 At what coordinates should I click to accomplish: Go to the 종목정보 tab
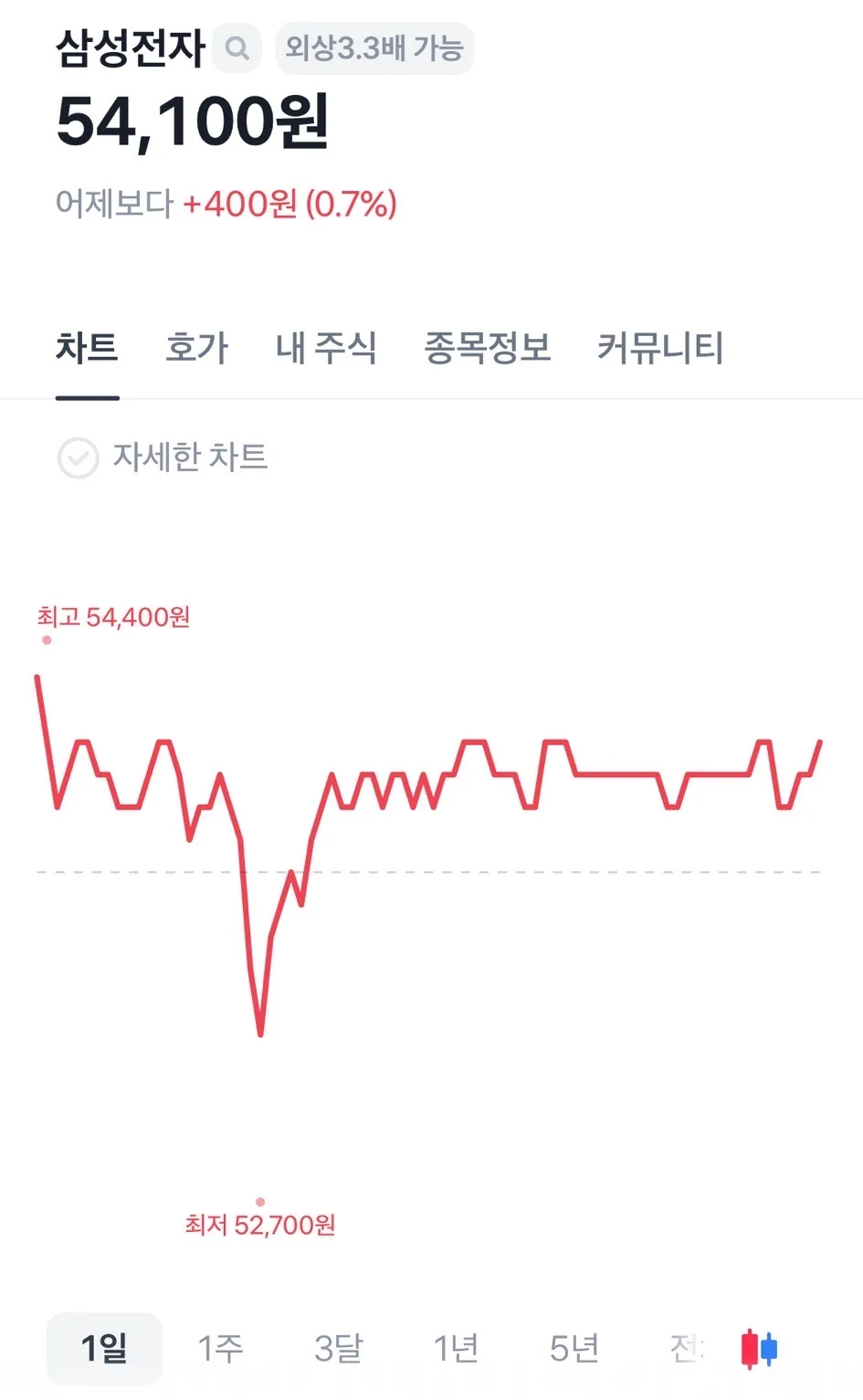point(488,348)
